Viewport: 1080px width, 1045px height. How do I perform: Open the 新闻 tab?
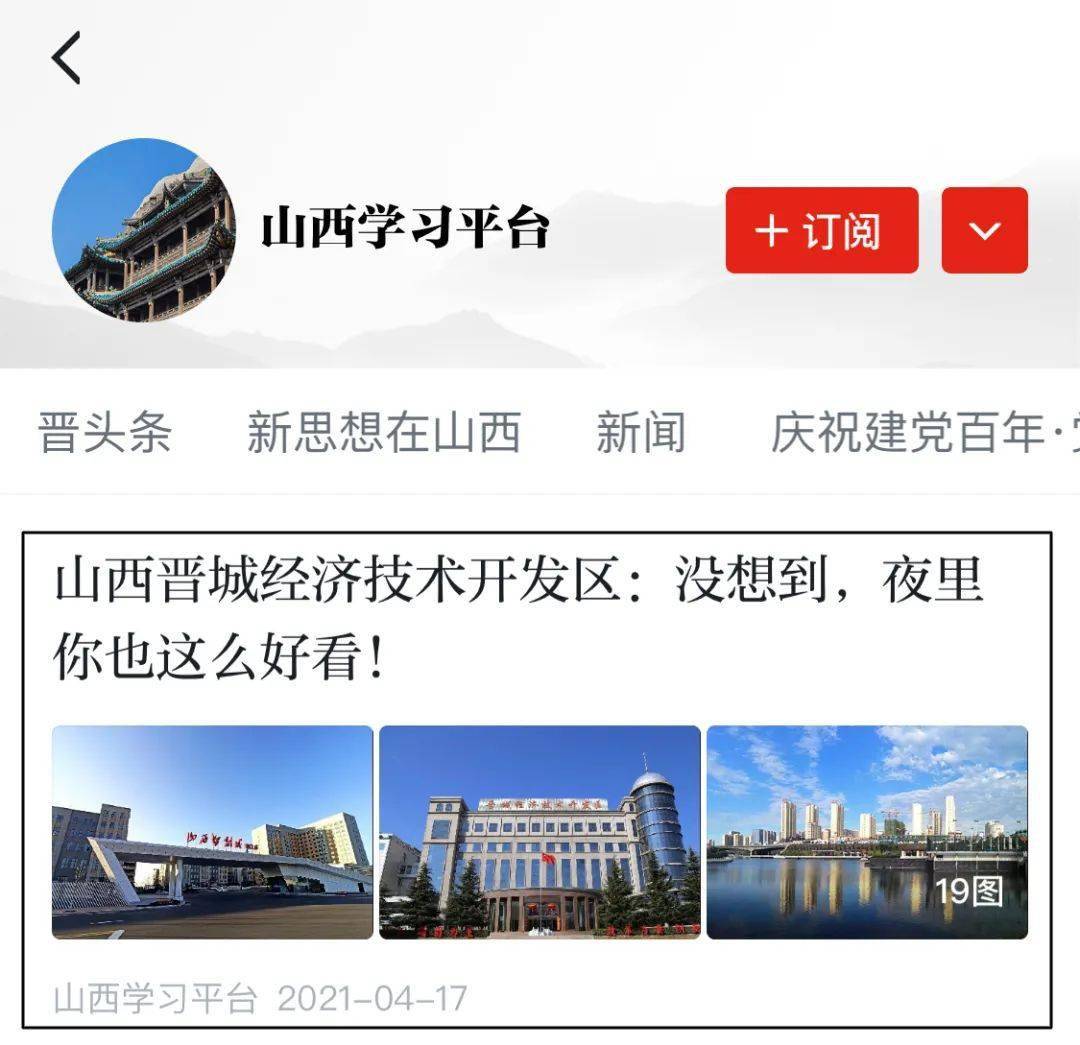pos(641,434)
